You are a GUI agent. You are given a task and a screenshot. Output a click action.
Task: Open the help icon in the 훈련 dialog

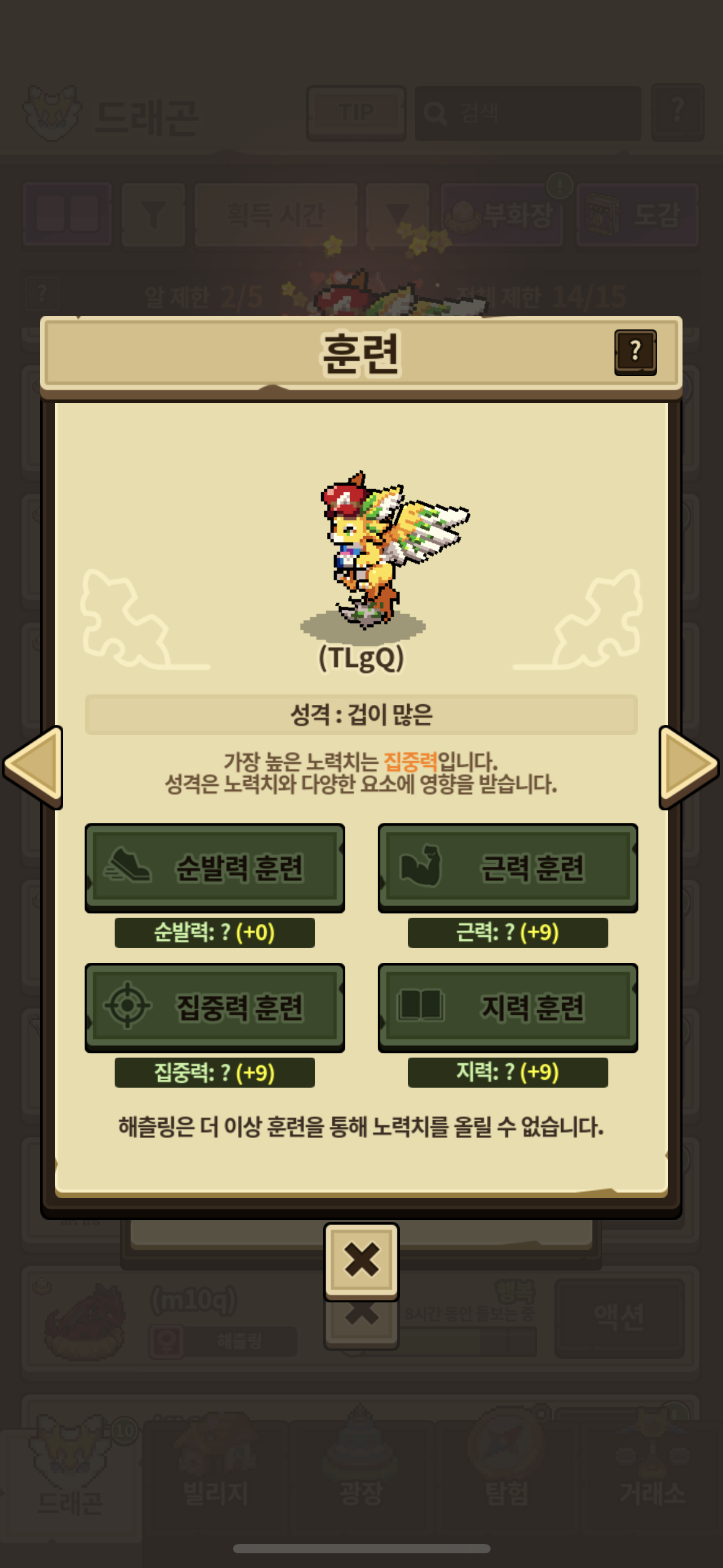(635, 352)
